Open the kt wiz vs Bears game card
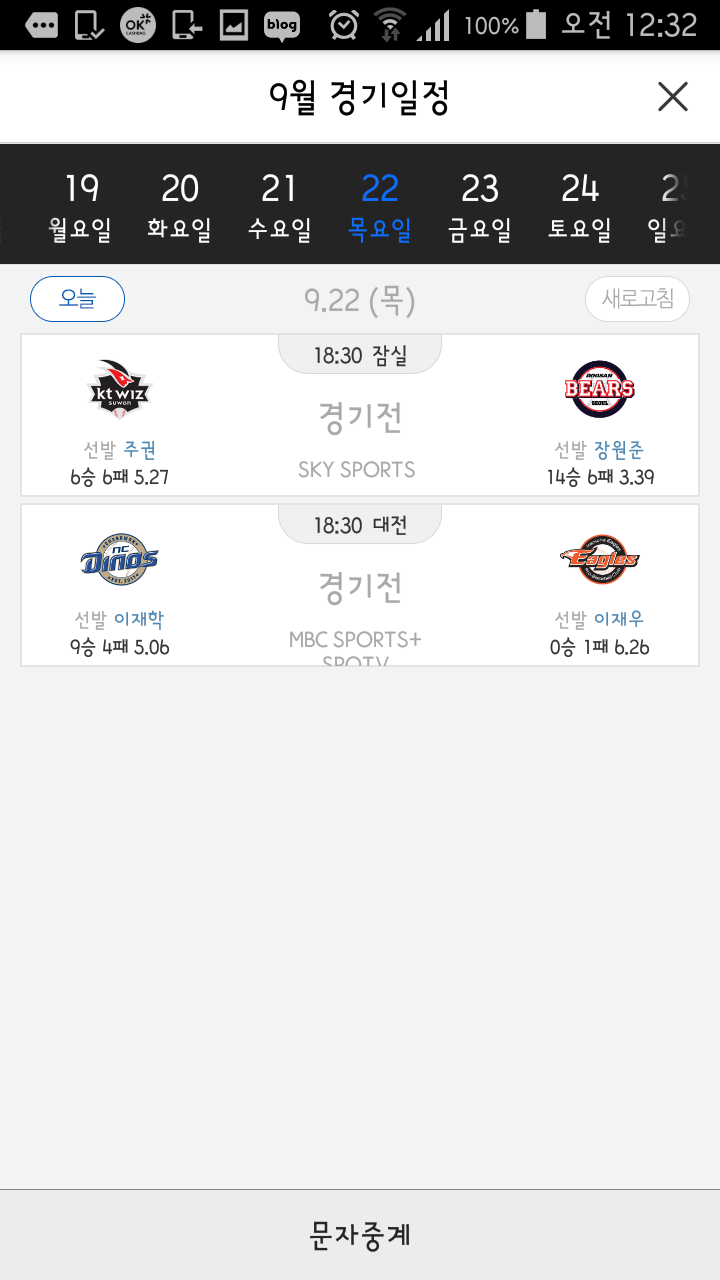 (360, 415)
